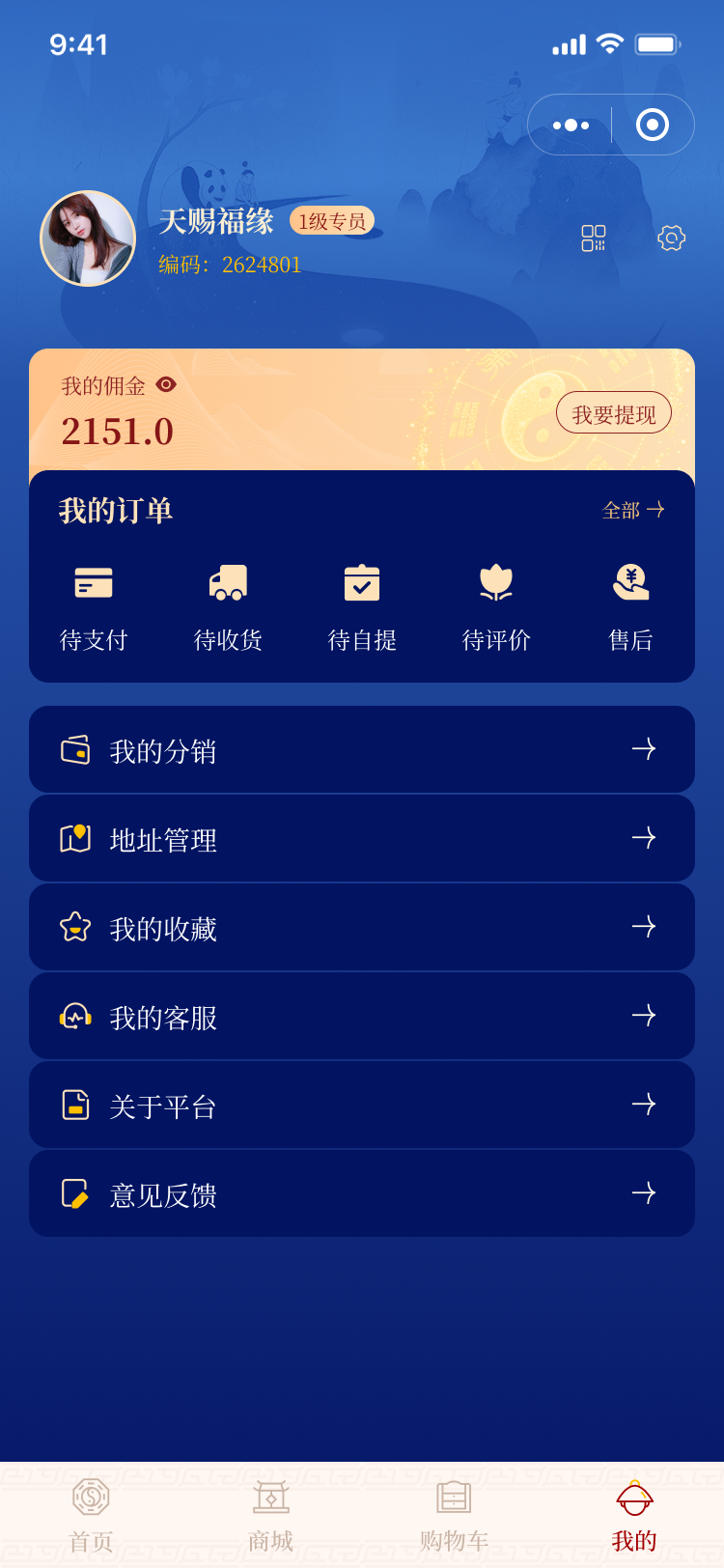View all orders via 全部
This screenshot has width=724, height=1568.
632,510
